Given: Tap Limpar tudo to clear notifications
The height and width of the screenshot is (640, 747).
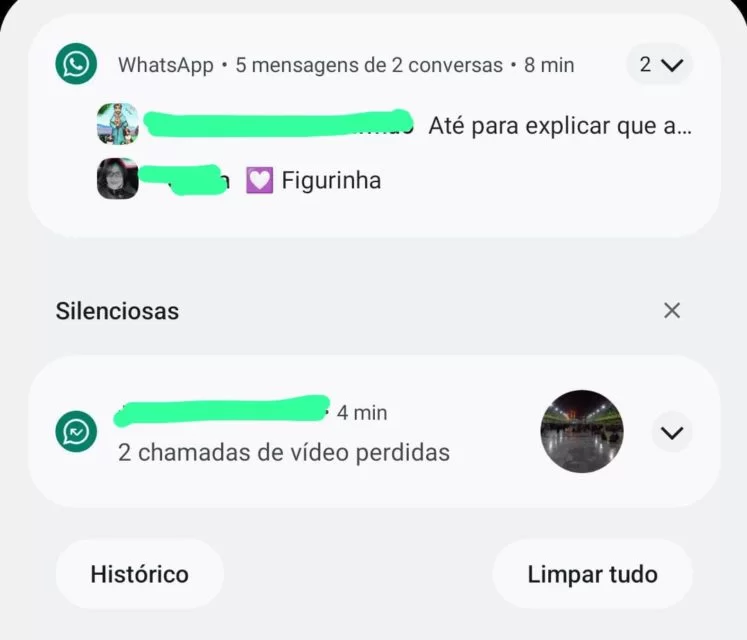Looking at the screenshot, I should tap(592, 574).
